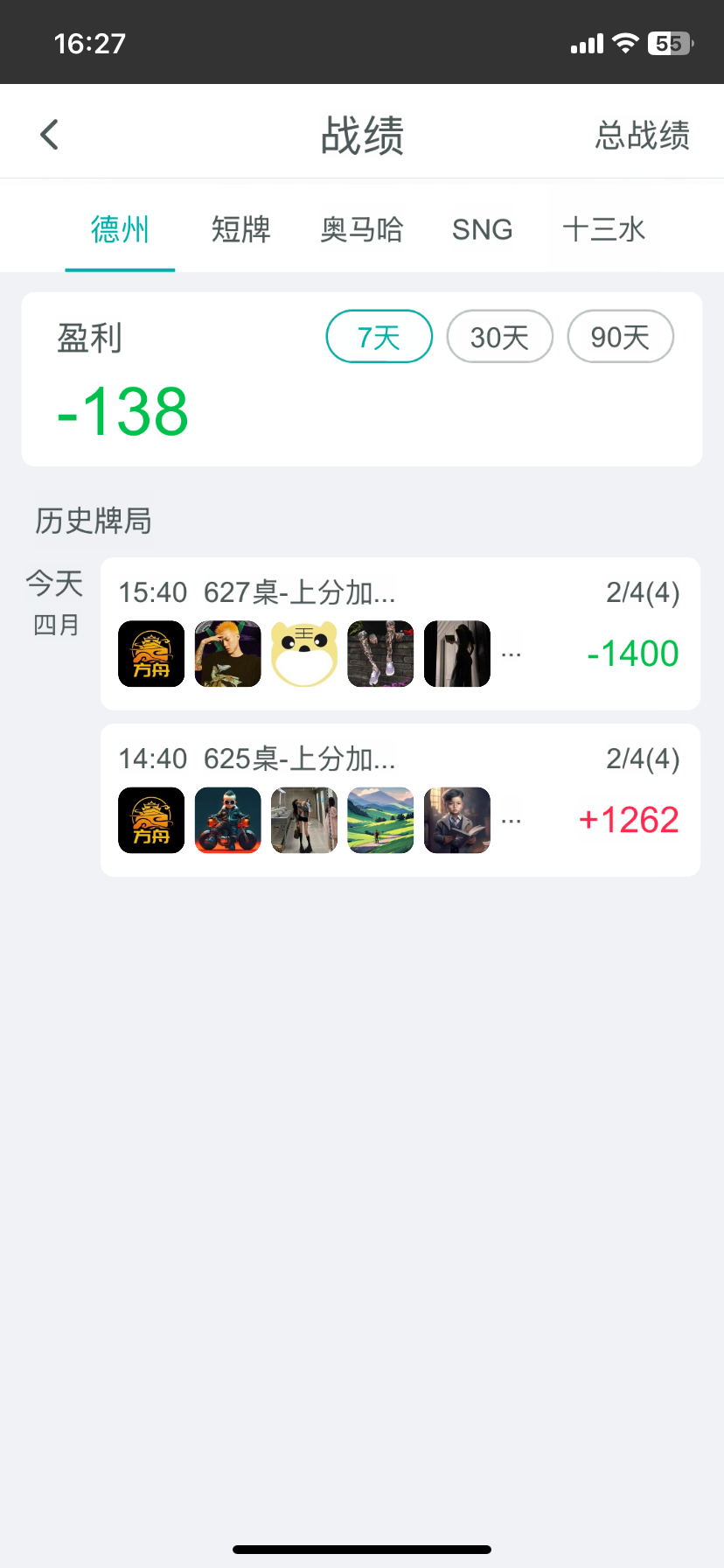Open the SNG tab
The image size is (724, 1568).
482,230
